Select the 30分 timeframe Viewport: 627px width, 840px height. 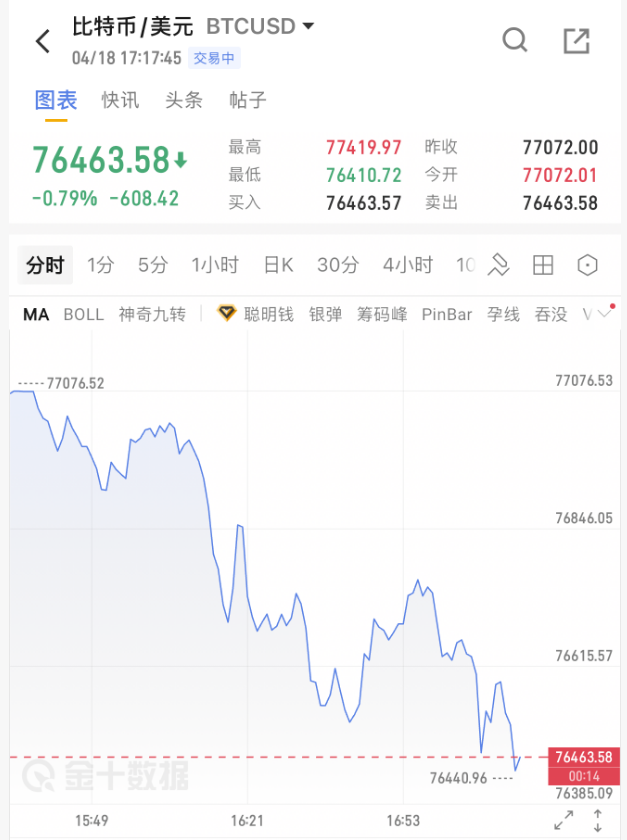point(337,265)
